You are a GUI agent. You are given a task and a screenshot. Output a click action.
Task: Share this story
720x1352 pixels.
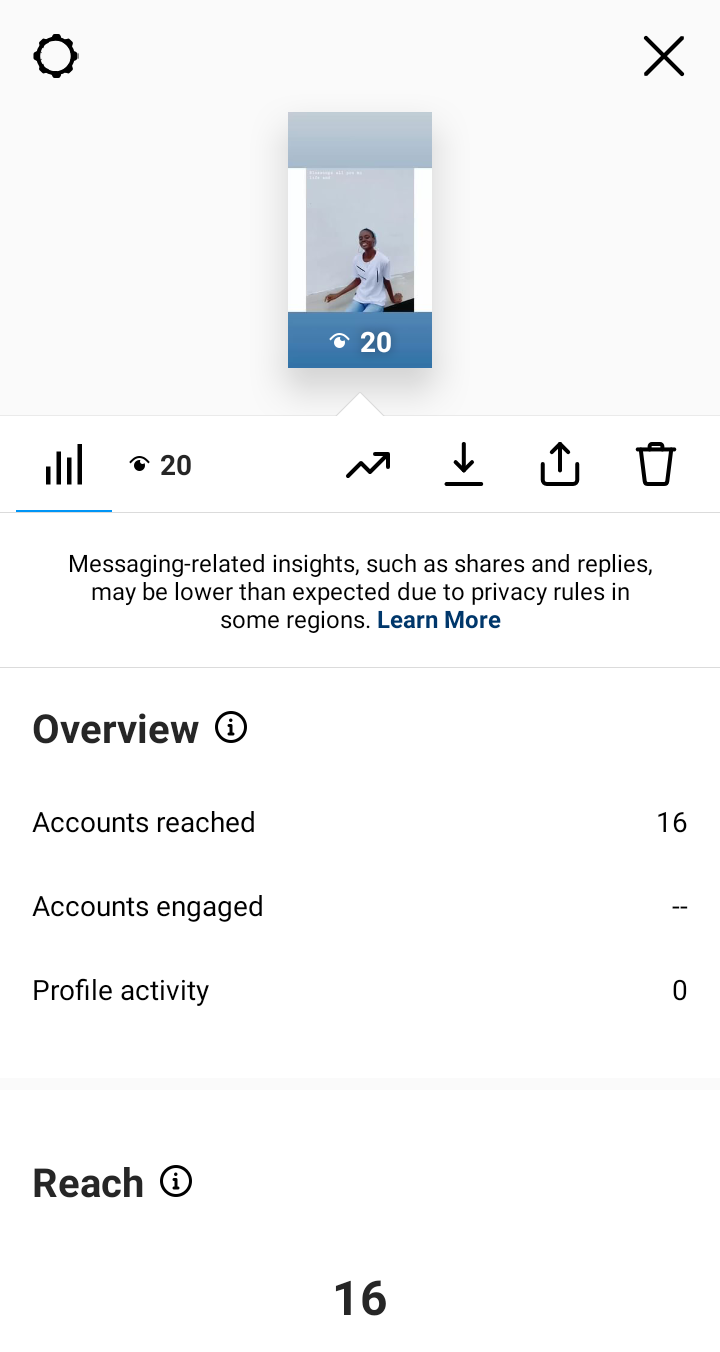pos(560,466)
